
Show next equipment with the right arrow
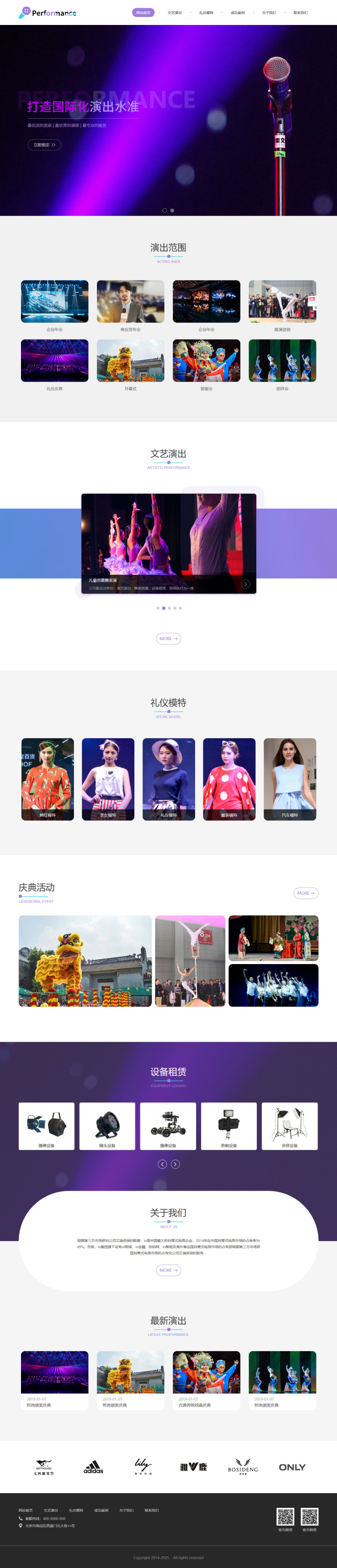(x=176, y=1164)
